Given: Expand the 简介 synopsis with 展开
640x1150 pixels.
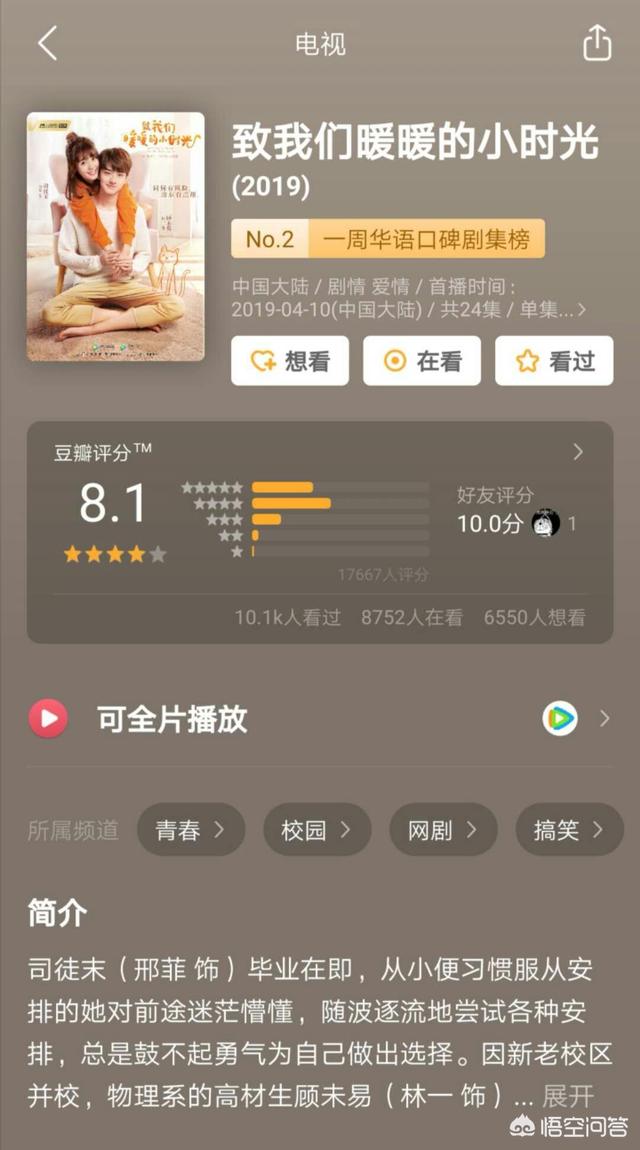Looking at the screenshot, I should pyautogui.click(x=567, y=1096).
